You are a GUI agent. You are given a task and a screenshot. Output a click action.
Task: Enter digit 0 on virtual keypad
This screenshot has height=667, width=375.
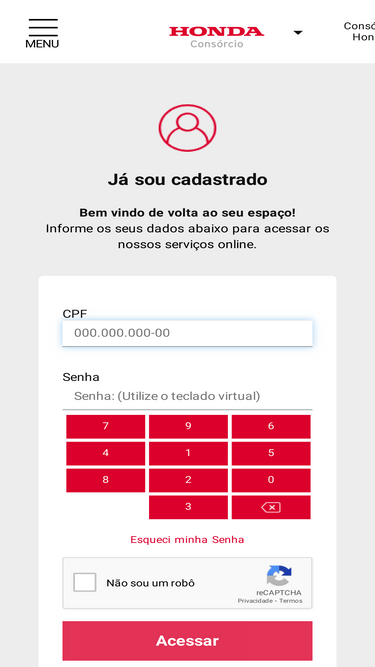(x=271, y=480)
